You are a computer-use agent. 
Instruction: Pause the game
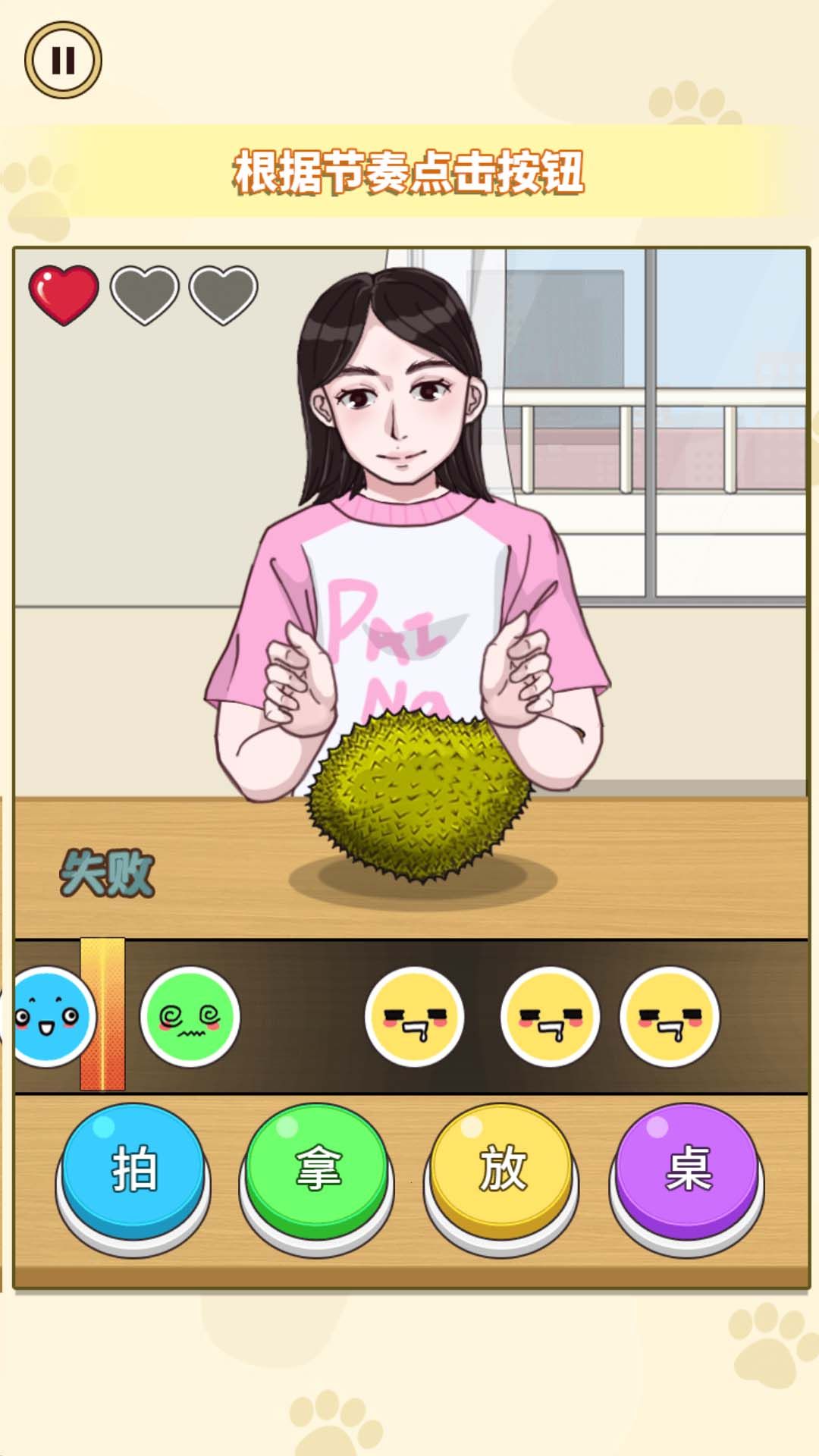point(63,60)
